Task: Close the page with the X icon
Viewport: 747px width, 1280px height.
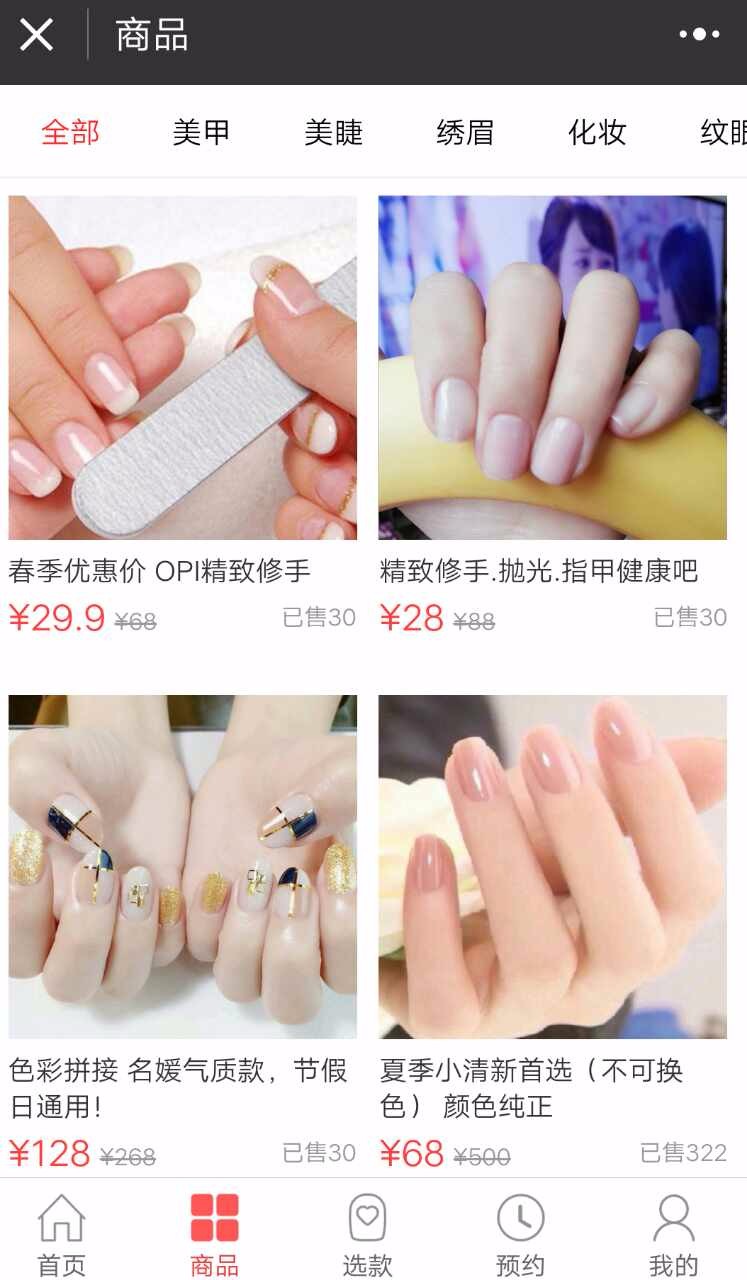Action: (36, 35)
